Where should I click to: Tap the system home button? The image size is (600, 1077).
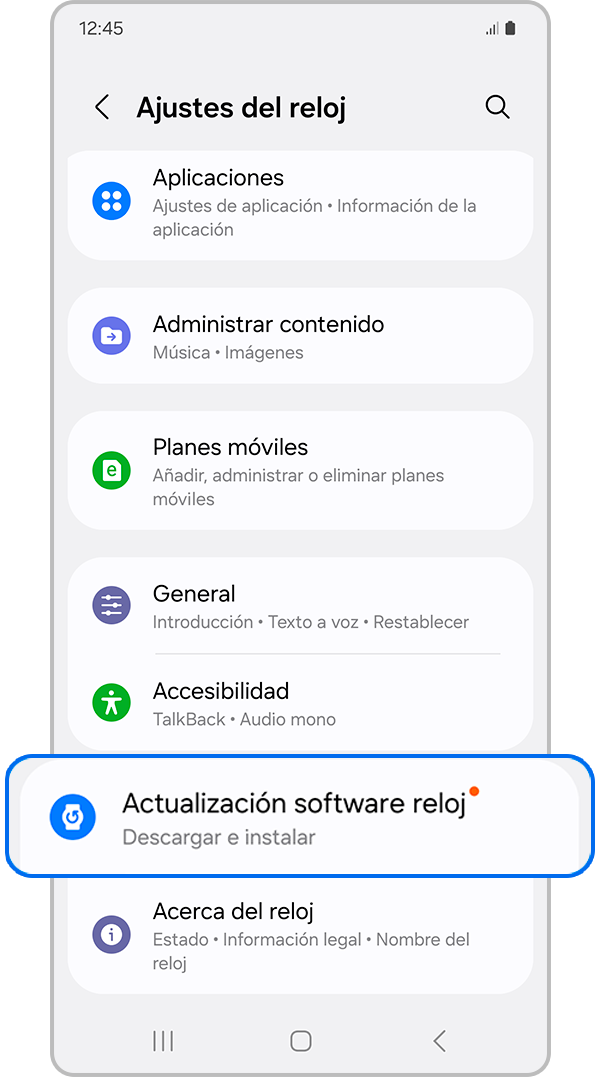pos(300,1041)
